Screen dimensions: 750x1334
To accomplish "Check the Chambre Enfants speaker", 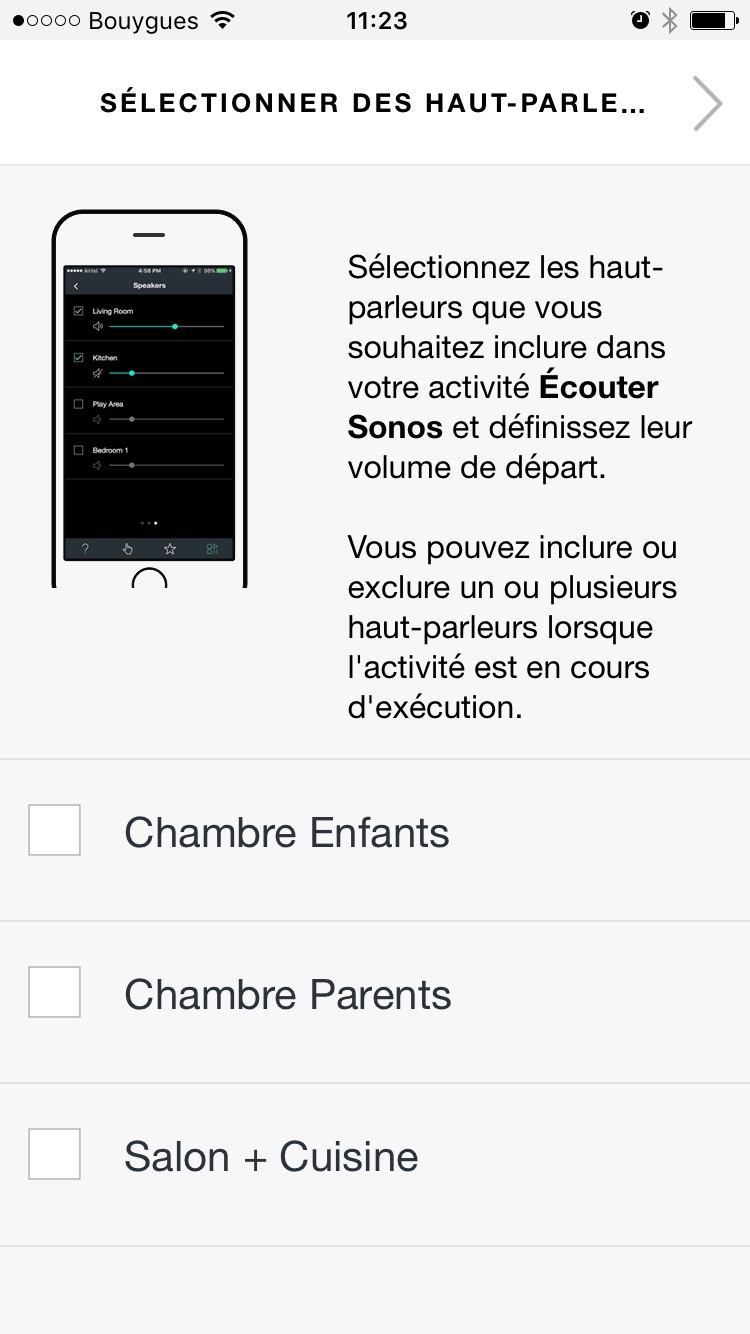I will [54, 830].
